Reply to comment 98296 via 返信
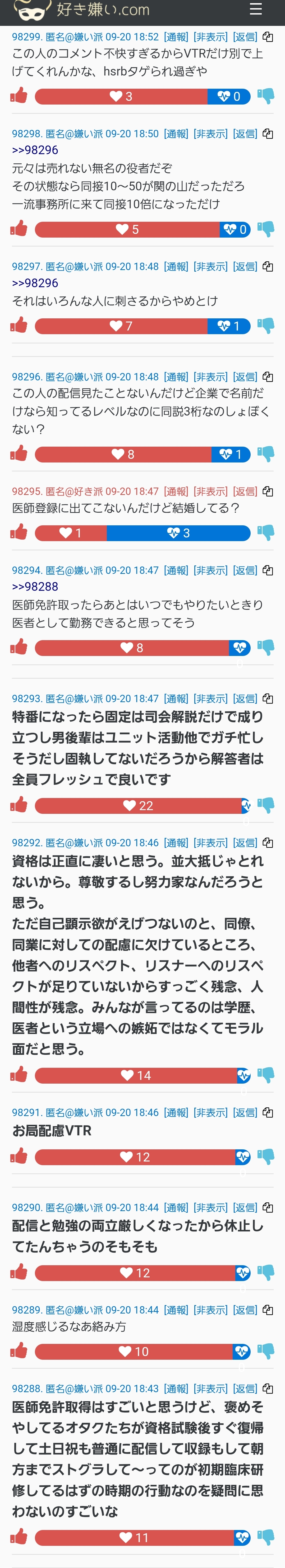This screenshot has height=1568, width=285. click(x=245, y=377)
